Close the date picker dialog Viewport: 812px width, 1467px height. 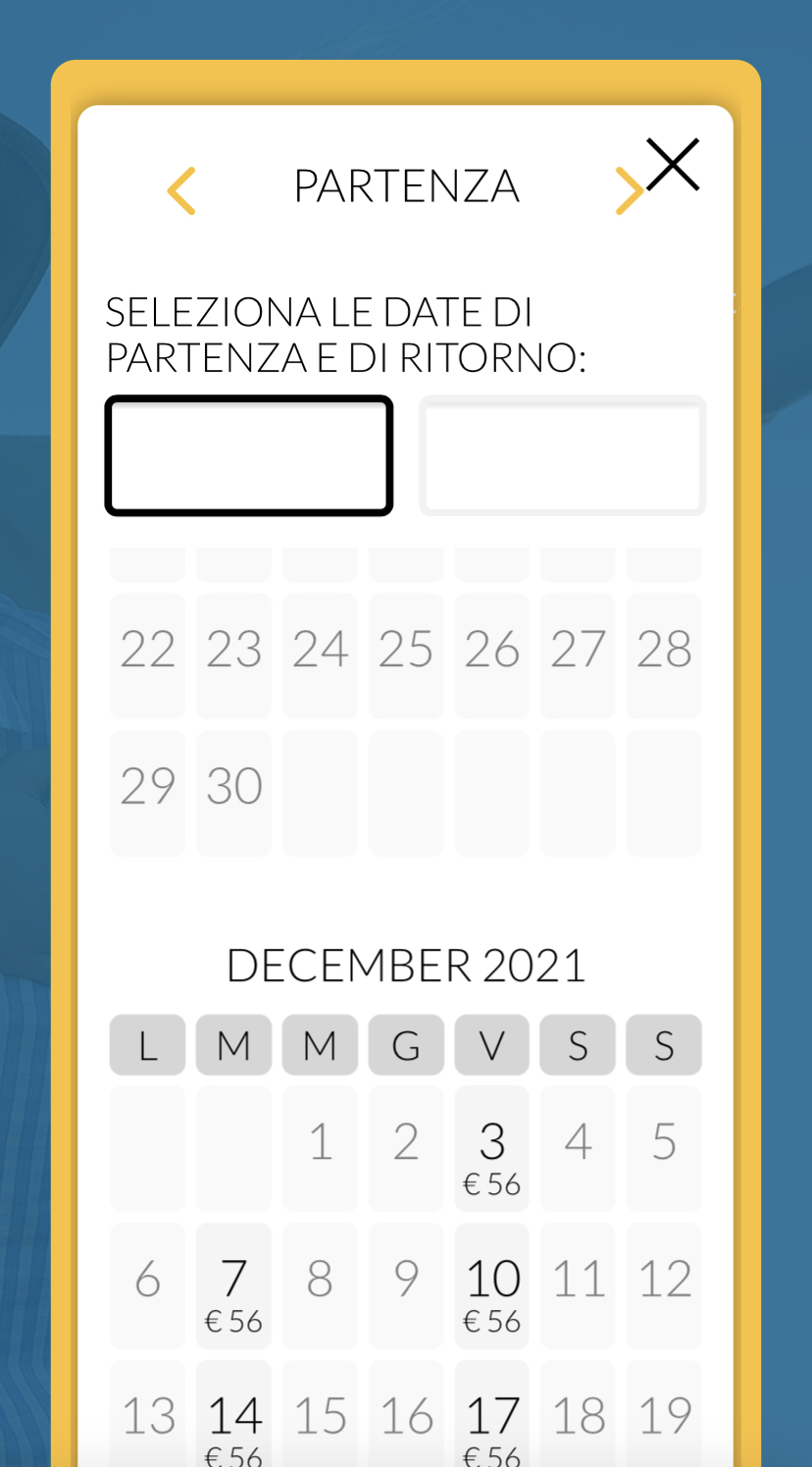673,165
